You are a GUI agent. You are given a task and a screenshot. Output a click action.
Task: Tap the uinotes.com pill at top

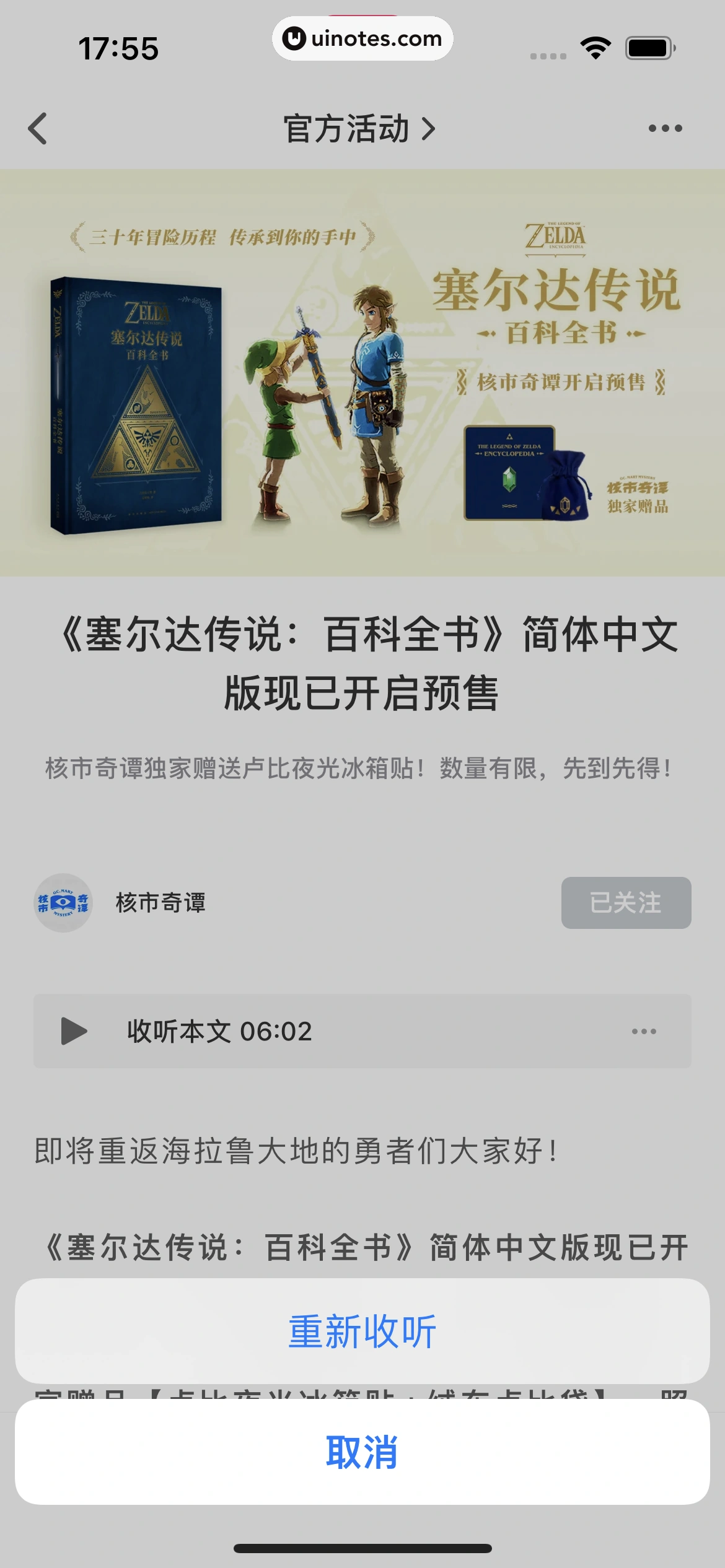[x=362, y=38]
